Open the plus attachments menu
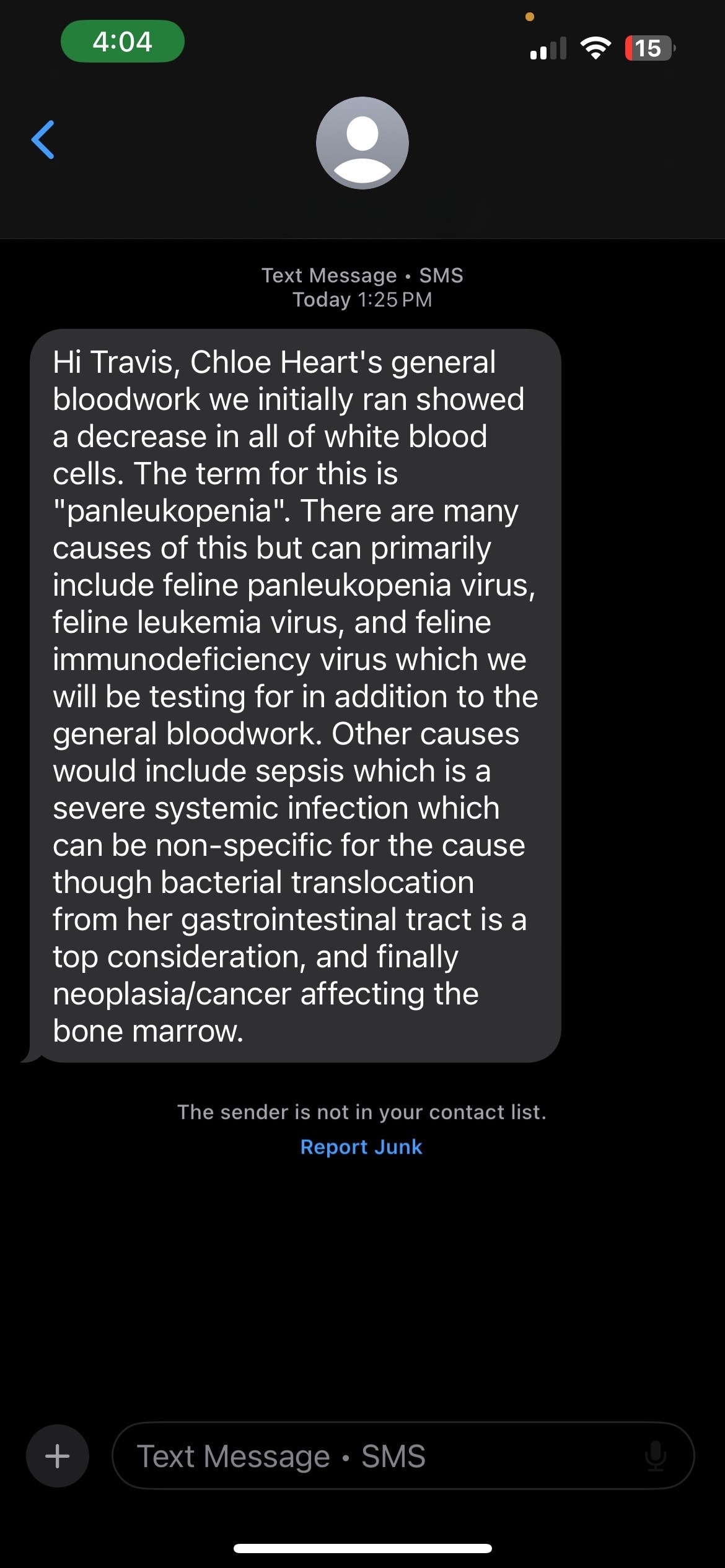The height and width of the screenshot is (1568, 725). pos(58,1456)
